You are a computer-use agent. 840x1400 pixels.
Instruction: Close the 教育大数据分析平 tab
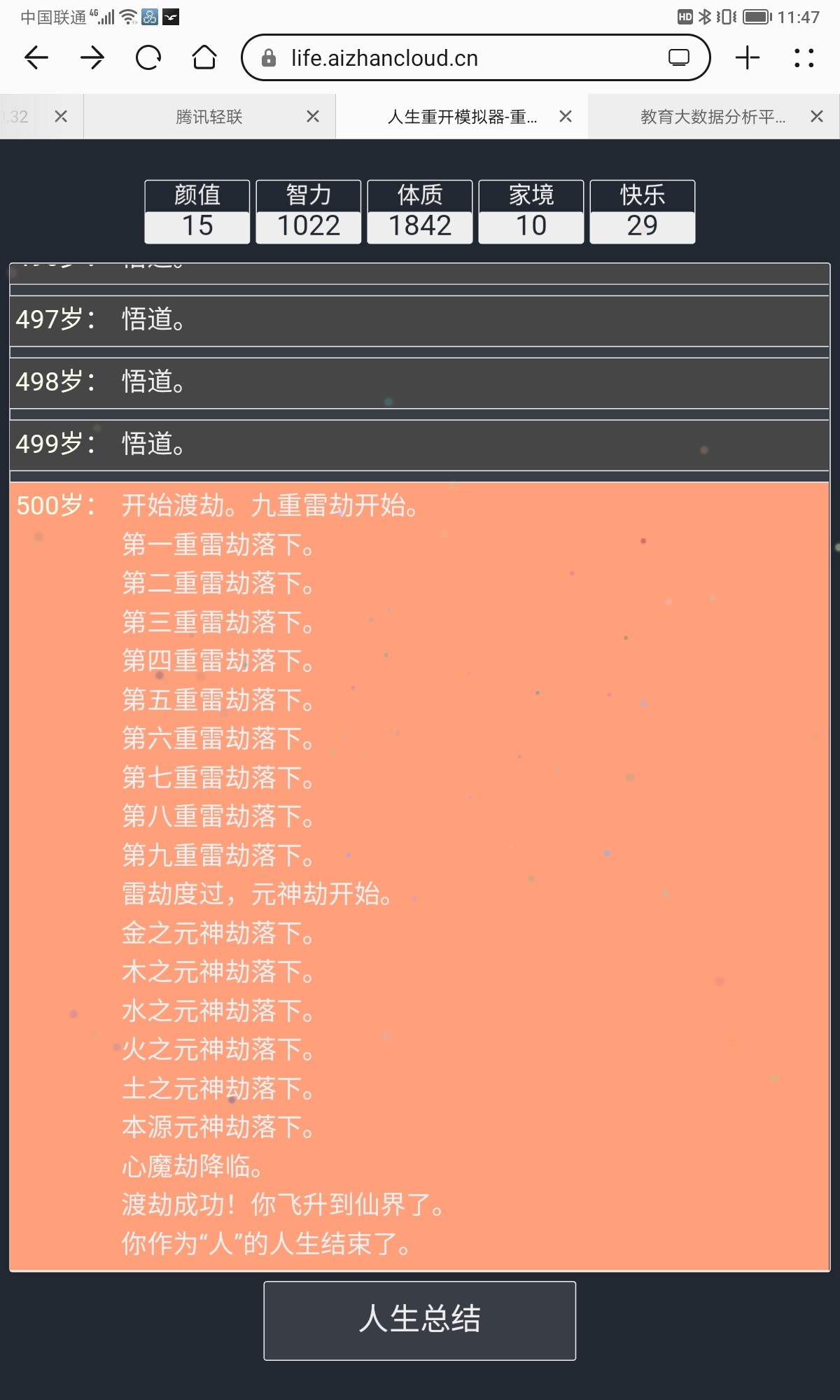click(816, 117)
